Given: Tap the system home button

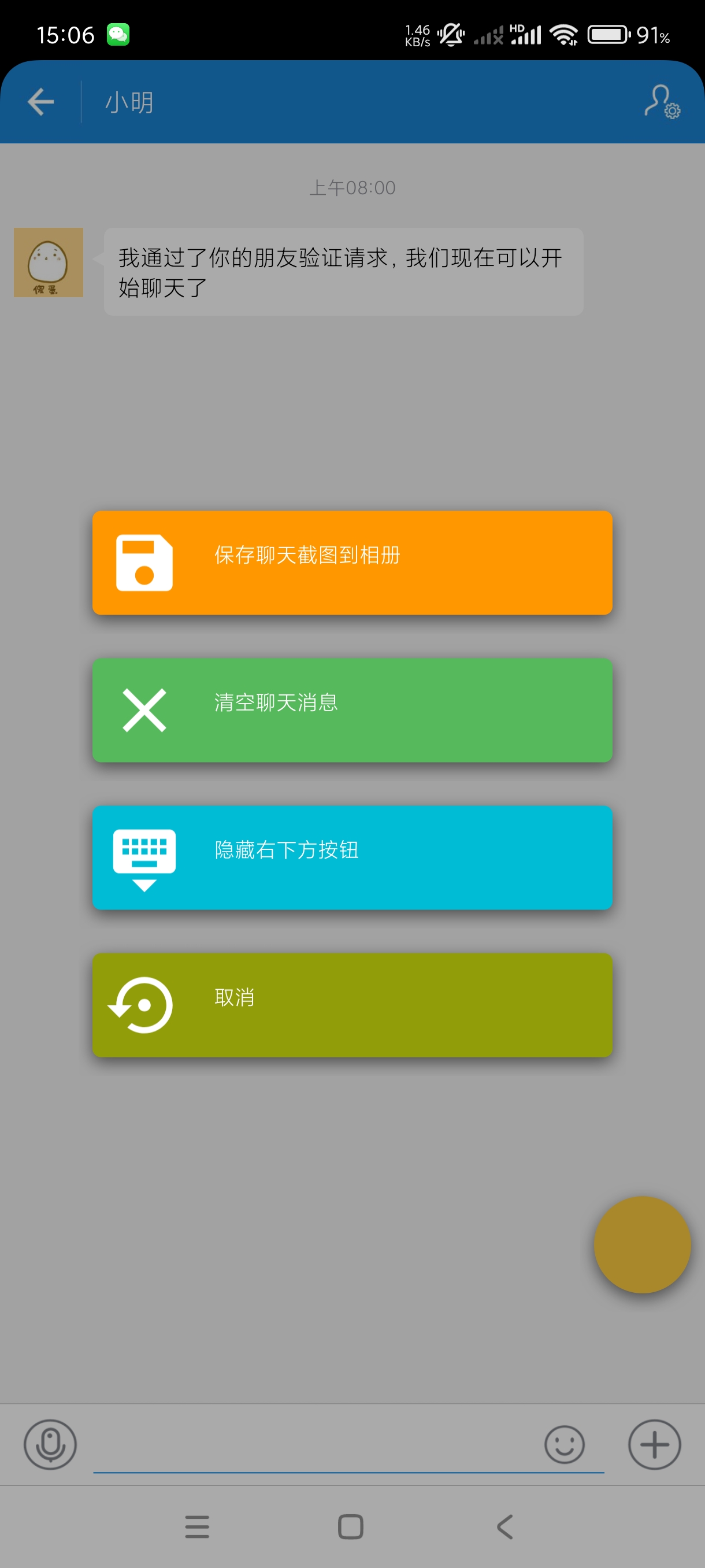Looking at the screenshot, I should [350, 1526].
